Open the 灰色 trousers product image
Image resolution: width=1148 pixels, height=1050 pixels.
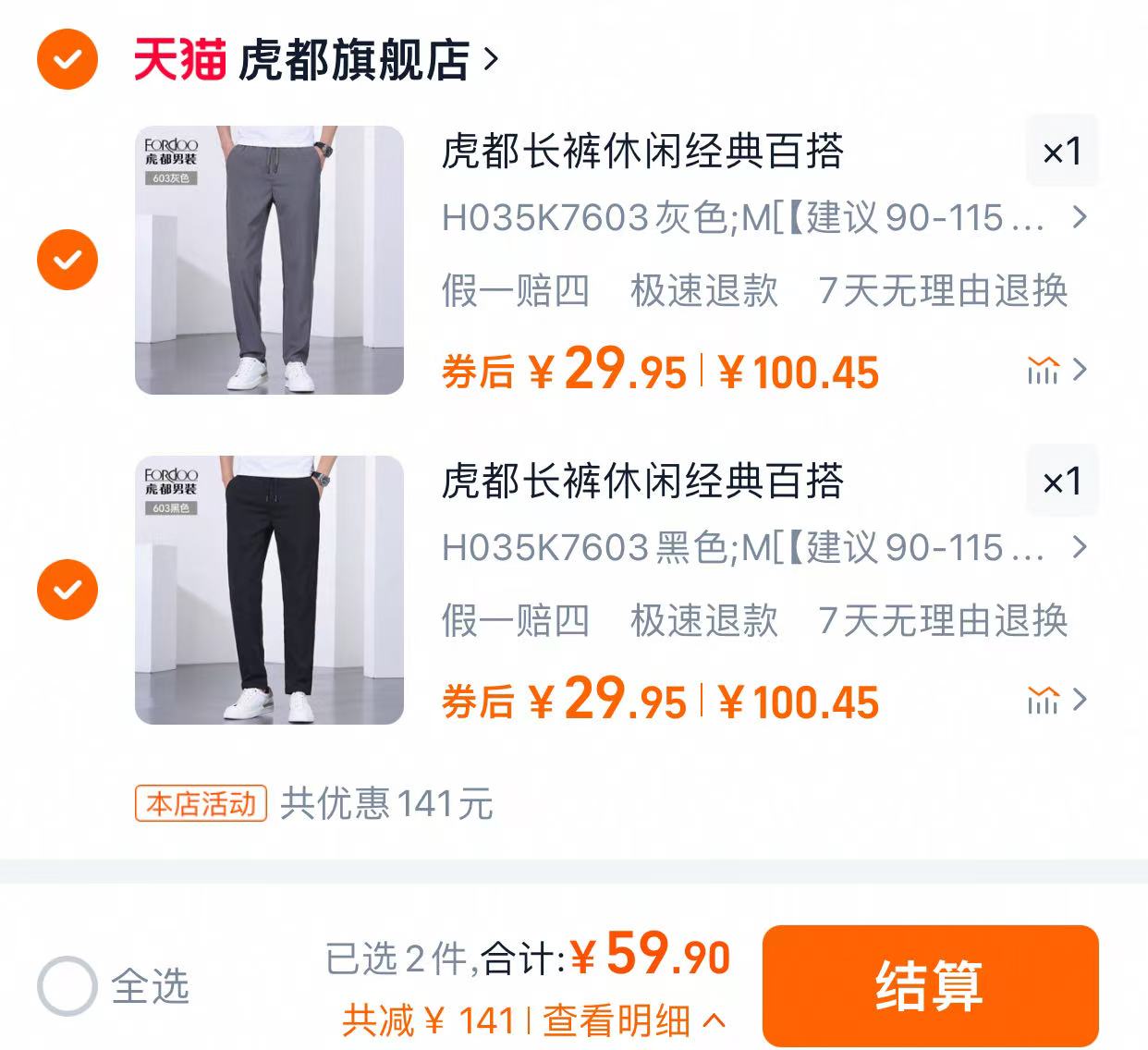coord(269,260)
